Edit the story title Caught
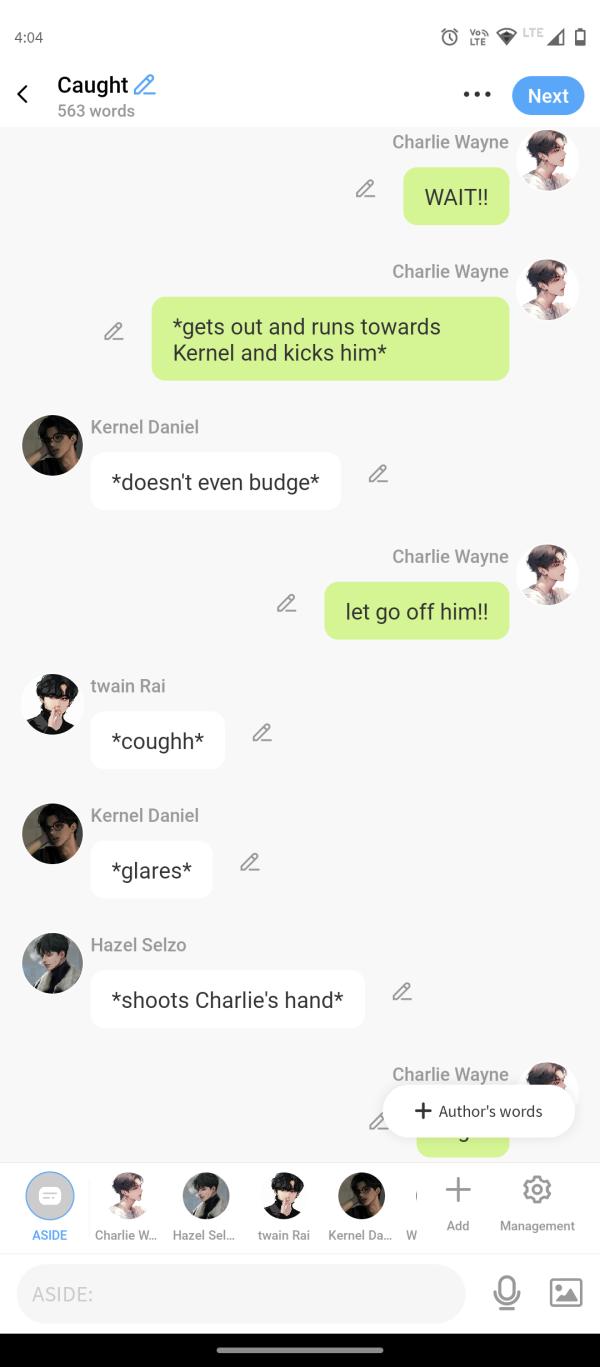Screen dimensions: 600x1367 tap(145, 85)
